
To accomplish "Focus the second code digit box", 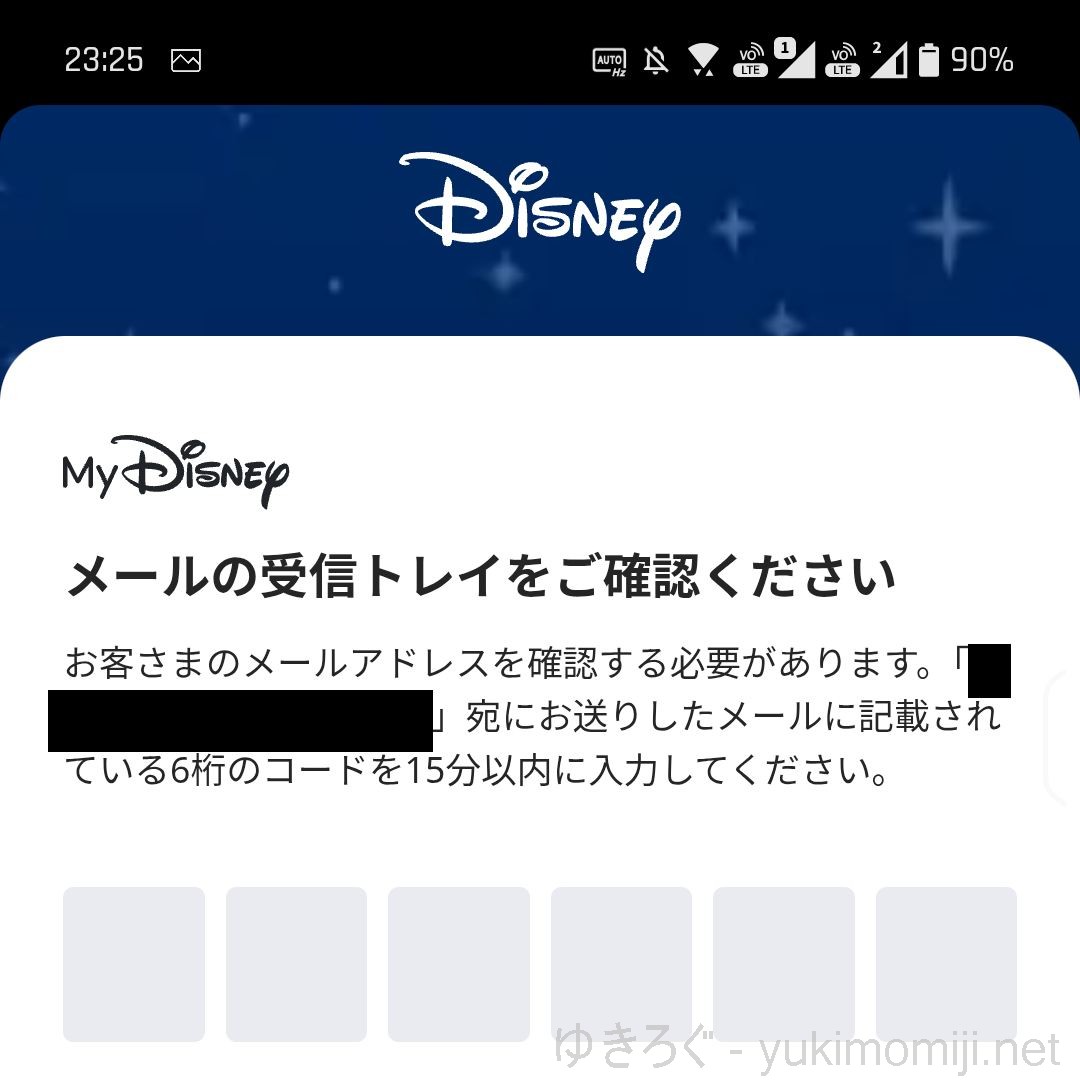I will (296, 964).
